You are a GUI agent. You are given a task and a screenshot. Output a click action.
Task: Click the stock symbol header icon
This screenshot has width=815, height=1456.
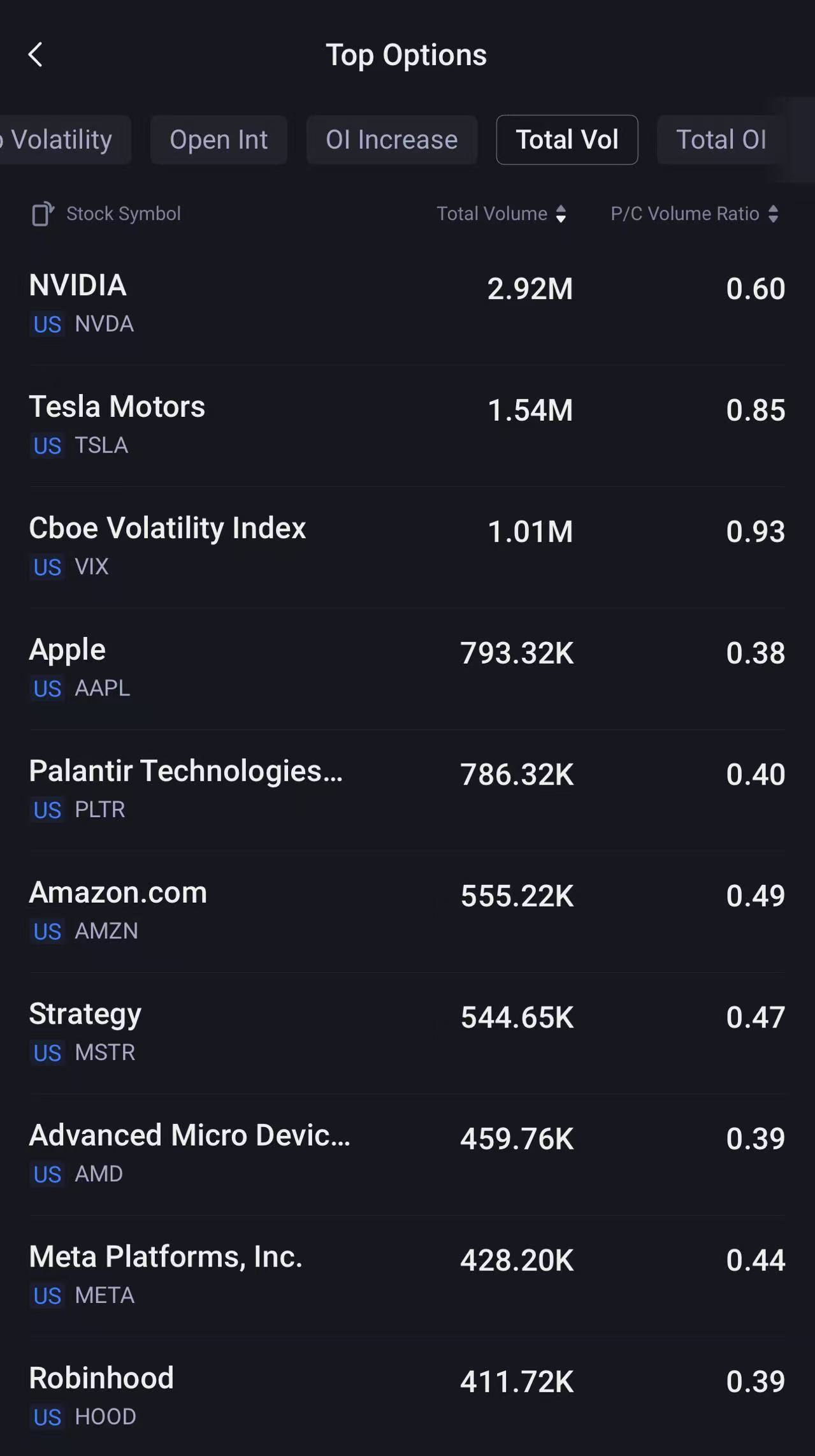coord(42,214)
